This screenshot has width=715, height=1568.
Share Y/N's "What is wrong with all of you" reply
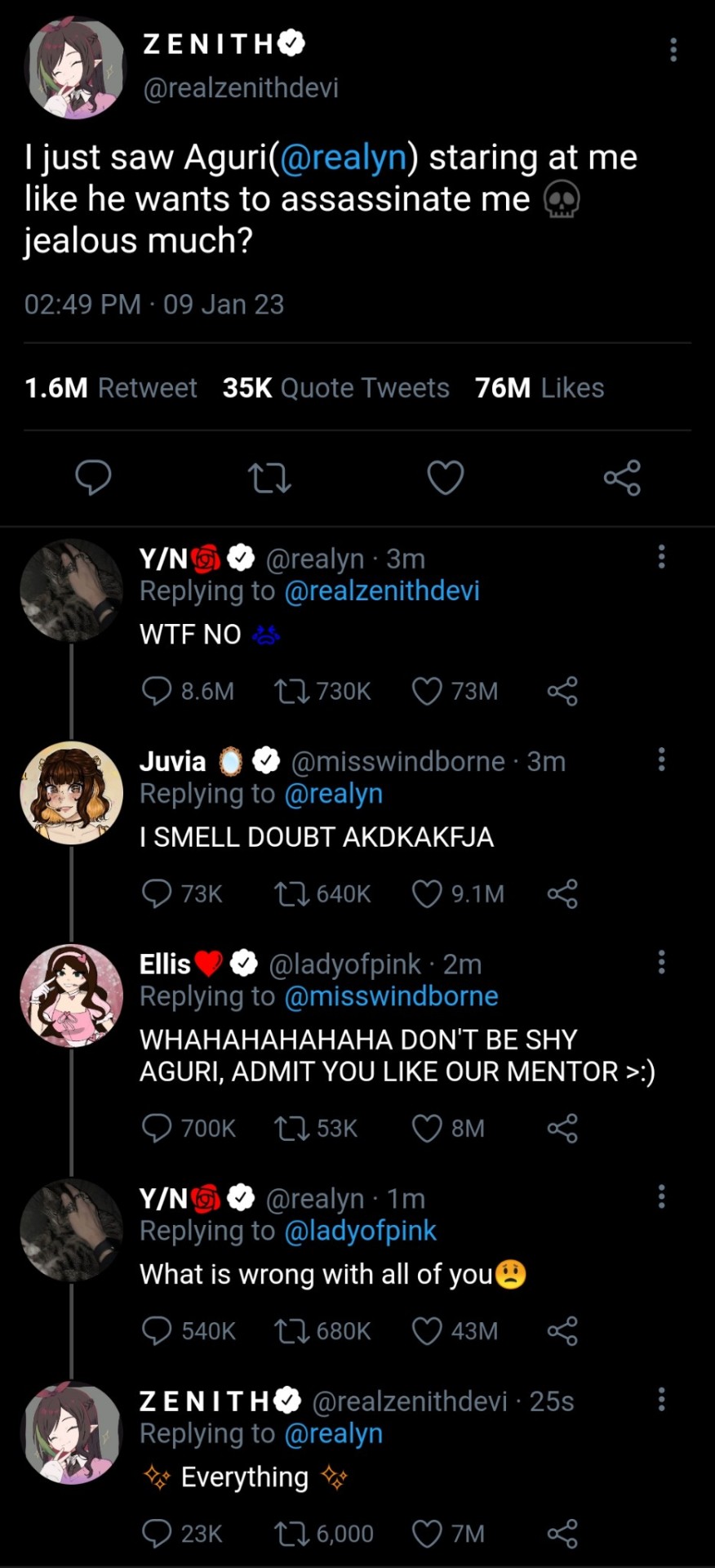(x=562, y=1330)
